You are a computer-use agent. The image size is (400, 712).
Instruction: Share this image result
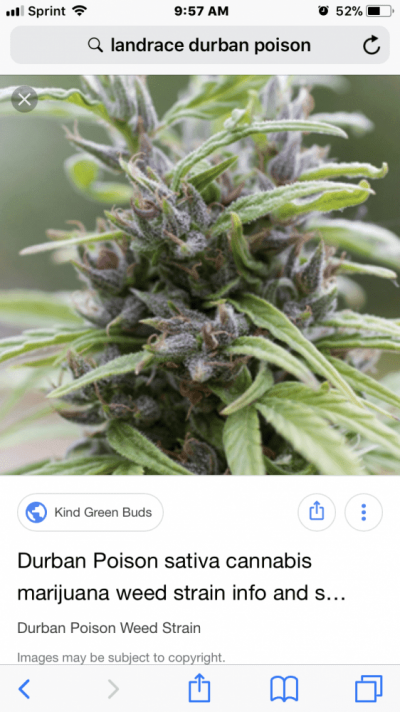[x=316, y=512]
